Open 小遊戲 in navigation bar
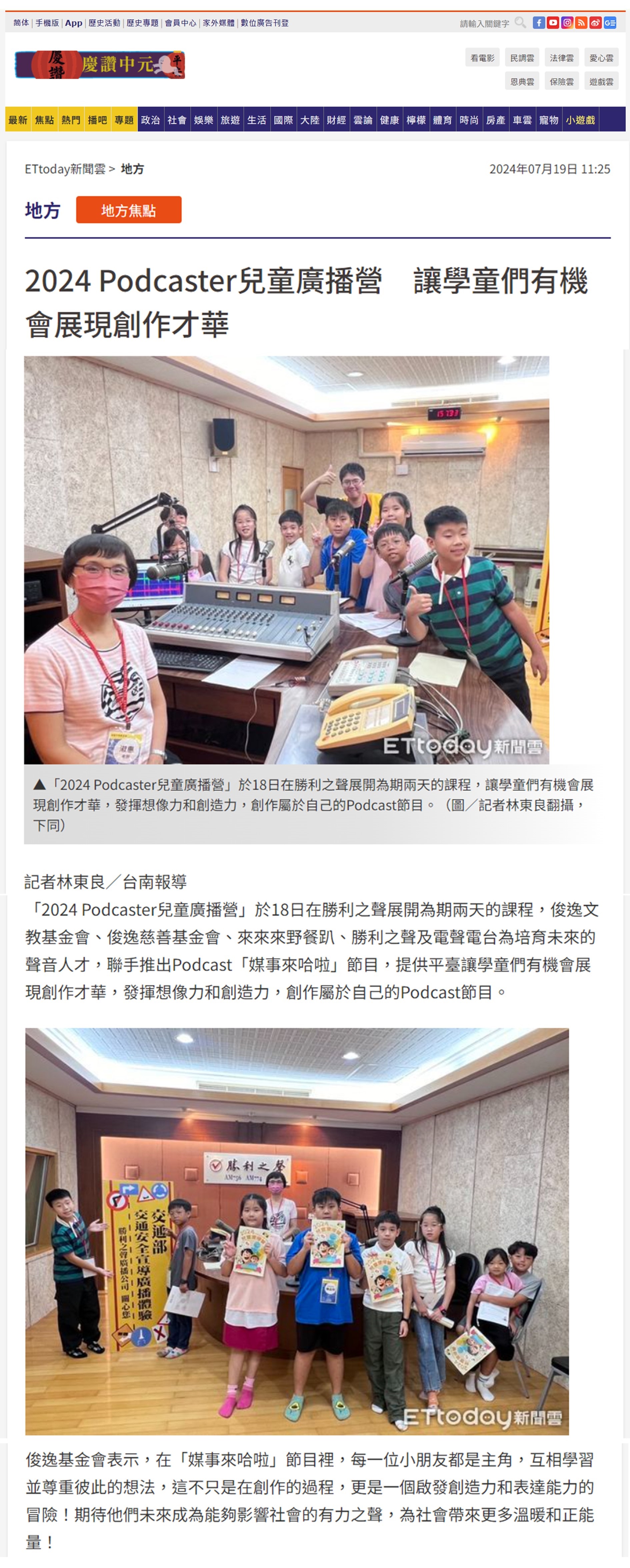The width and height of the screenshot is (630, 1568). [580, 120]
